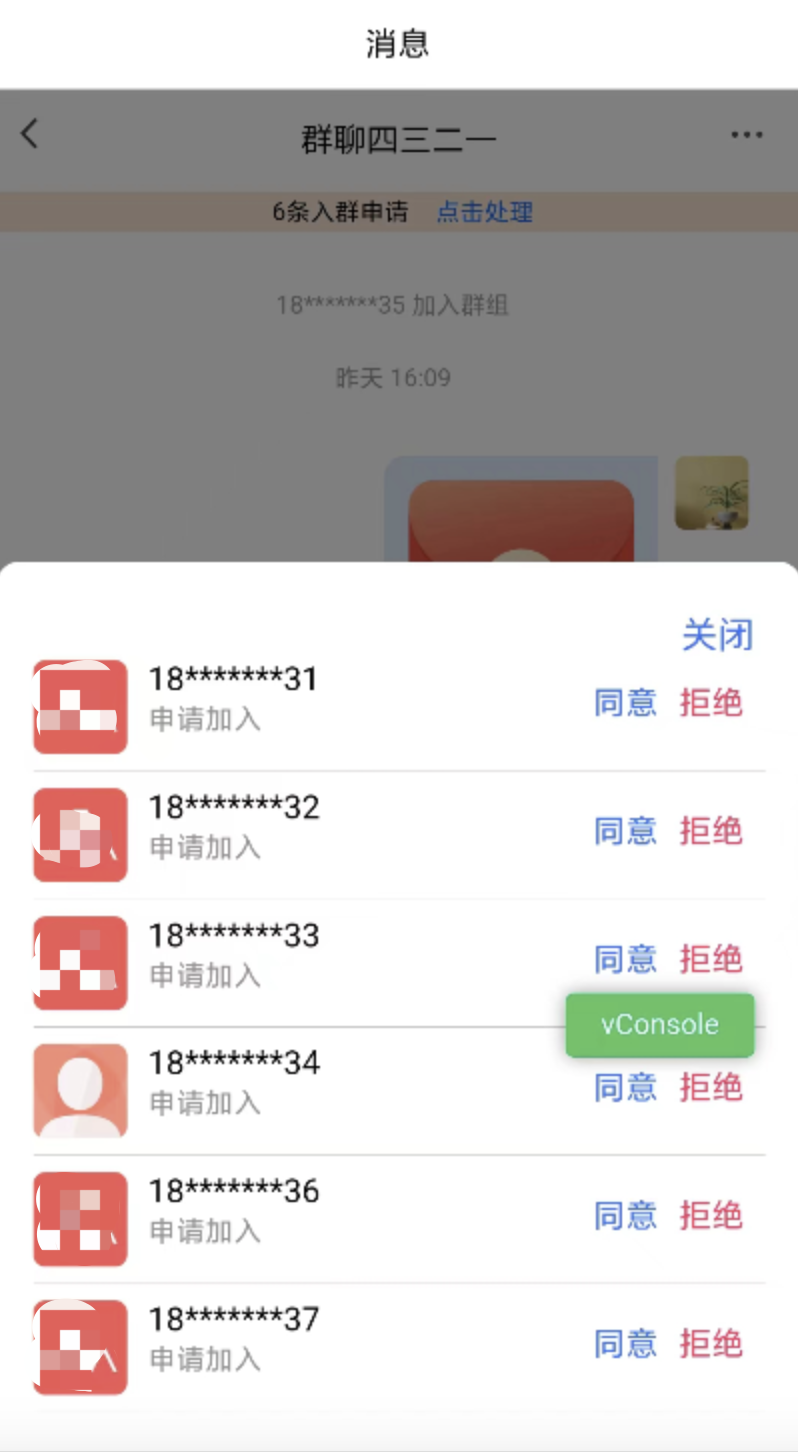Select 拒绝 for 18*******37
Image resolution: width=798 pixels, height=1452 pixels.
(711, 1343)
